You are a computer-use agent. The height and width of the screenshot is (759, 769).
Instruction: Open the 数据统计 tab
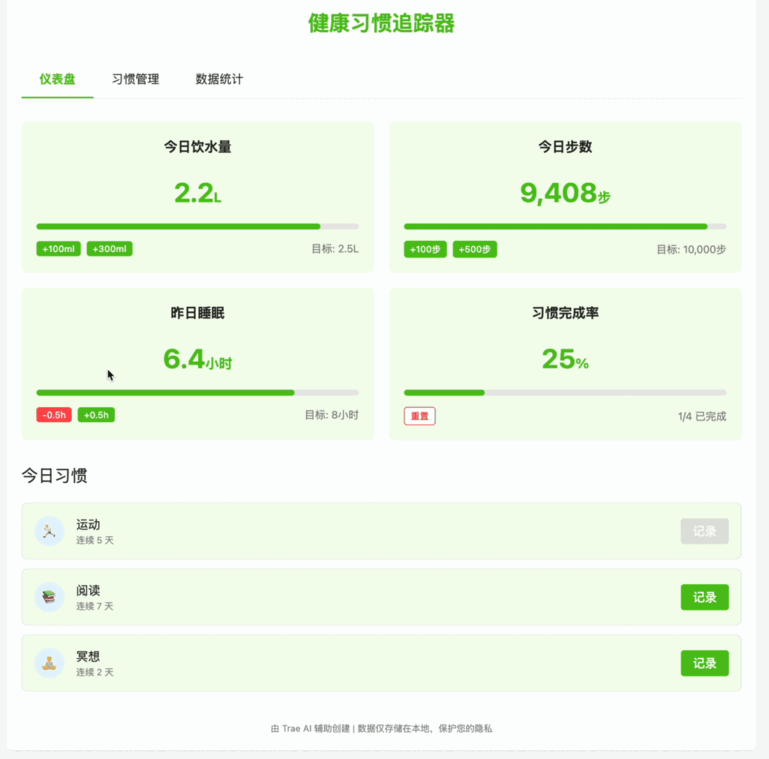pyautogui.click(x=219, y=79)
